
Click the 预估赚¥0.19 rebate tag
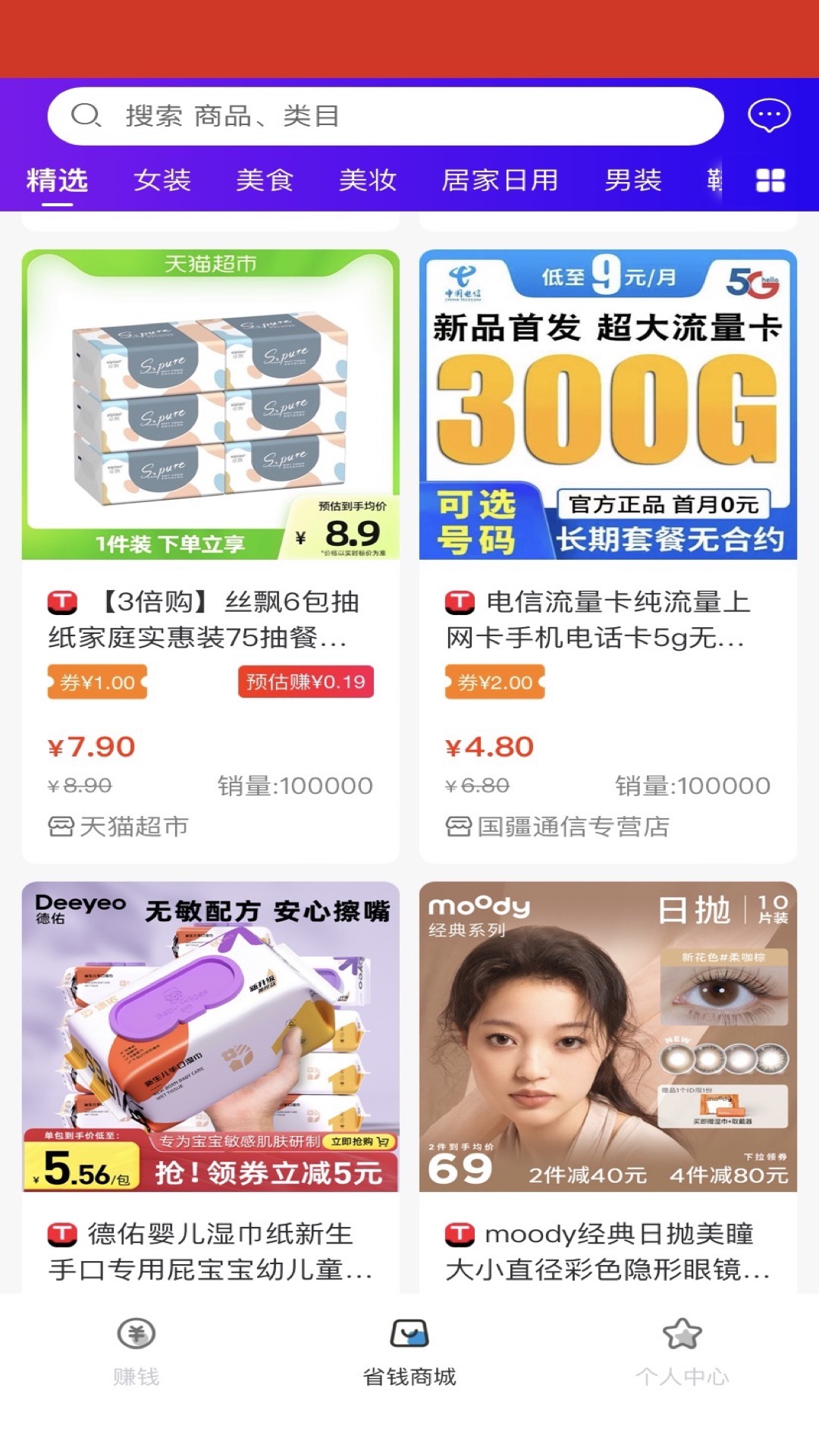coord(306,681)
